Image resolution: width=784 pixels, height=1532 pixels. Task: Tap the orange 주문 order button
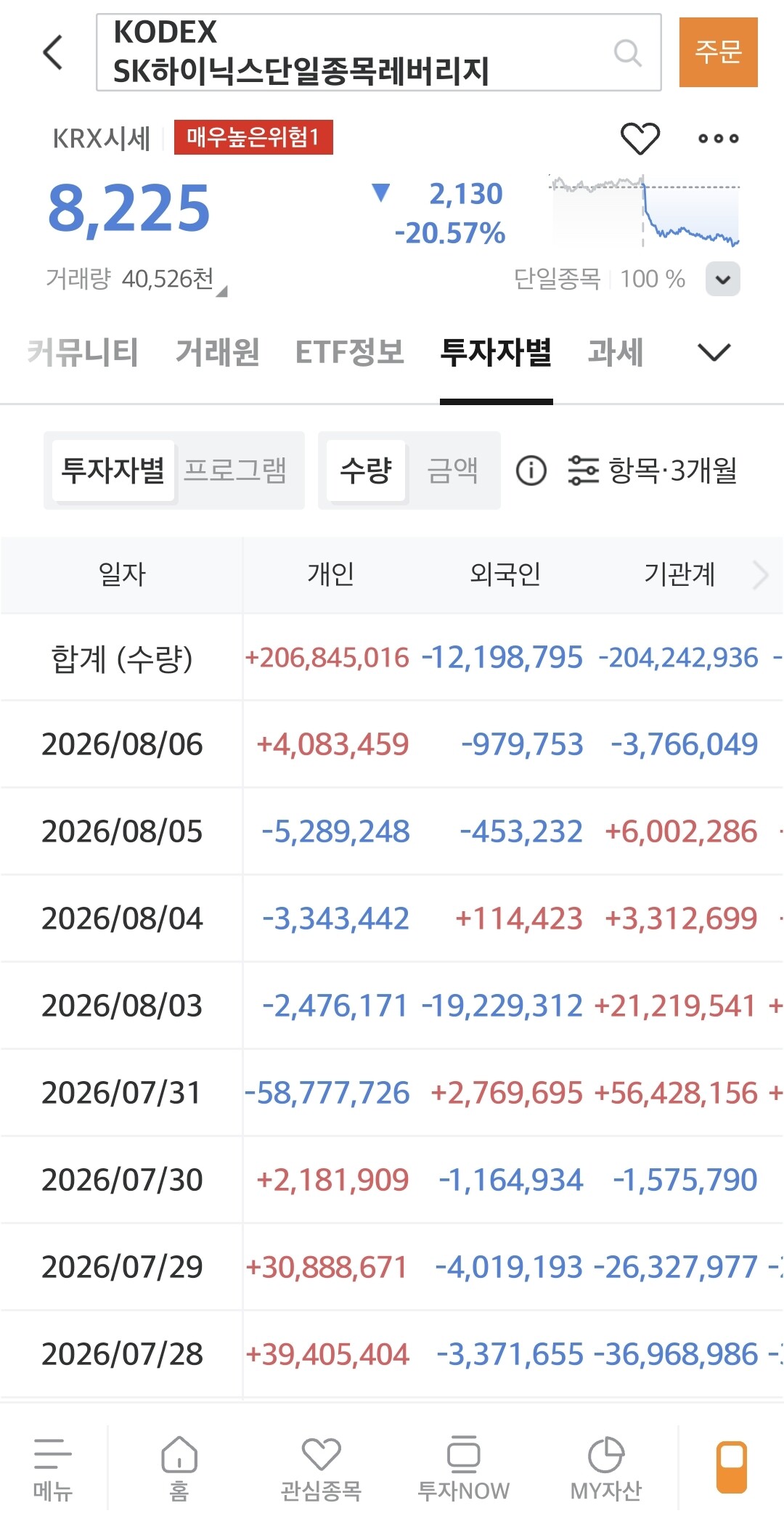718,52
